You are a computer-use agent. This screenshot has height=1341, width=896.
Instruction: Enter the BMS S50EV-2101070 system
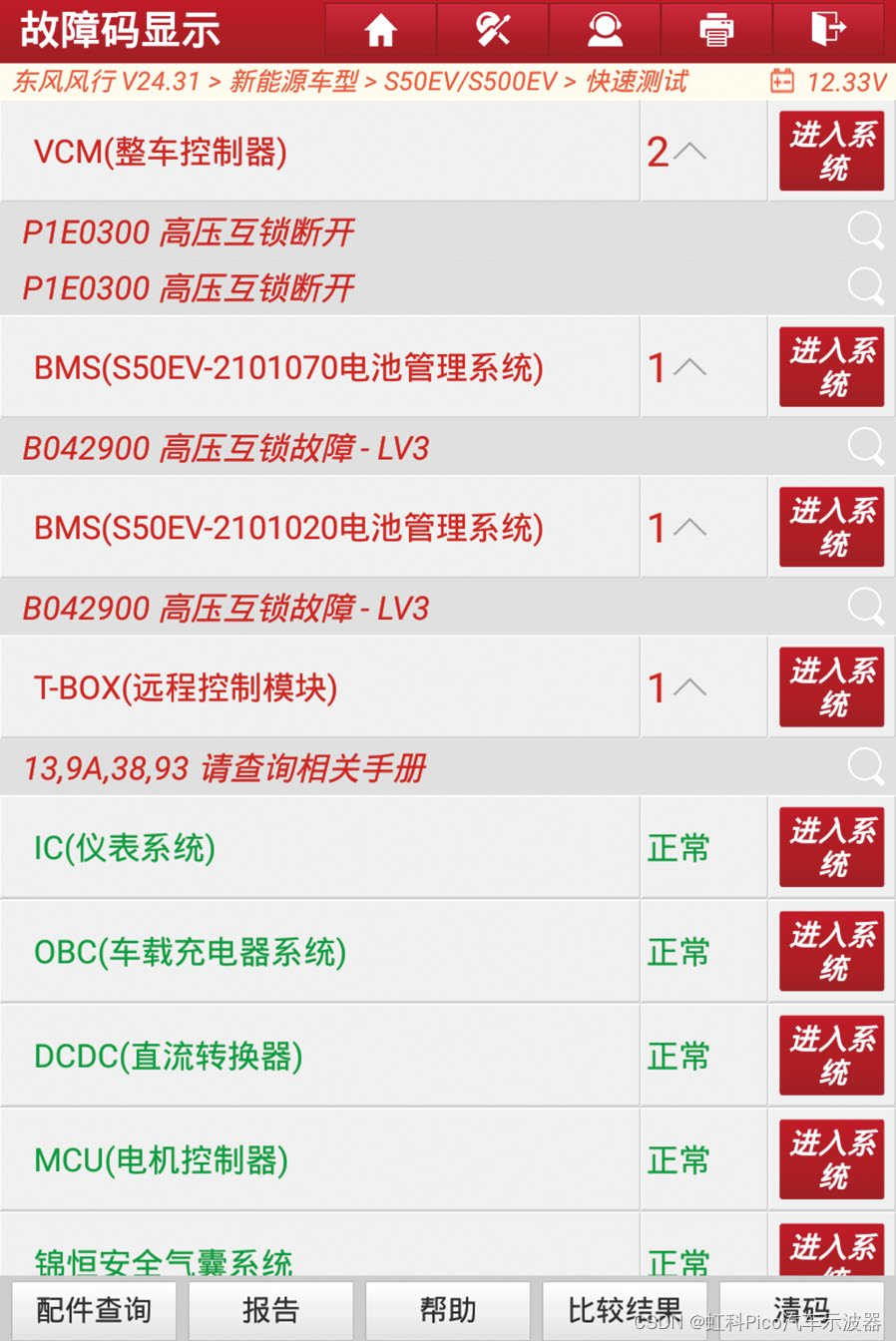click(831, 367)
